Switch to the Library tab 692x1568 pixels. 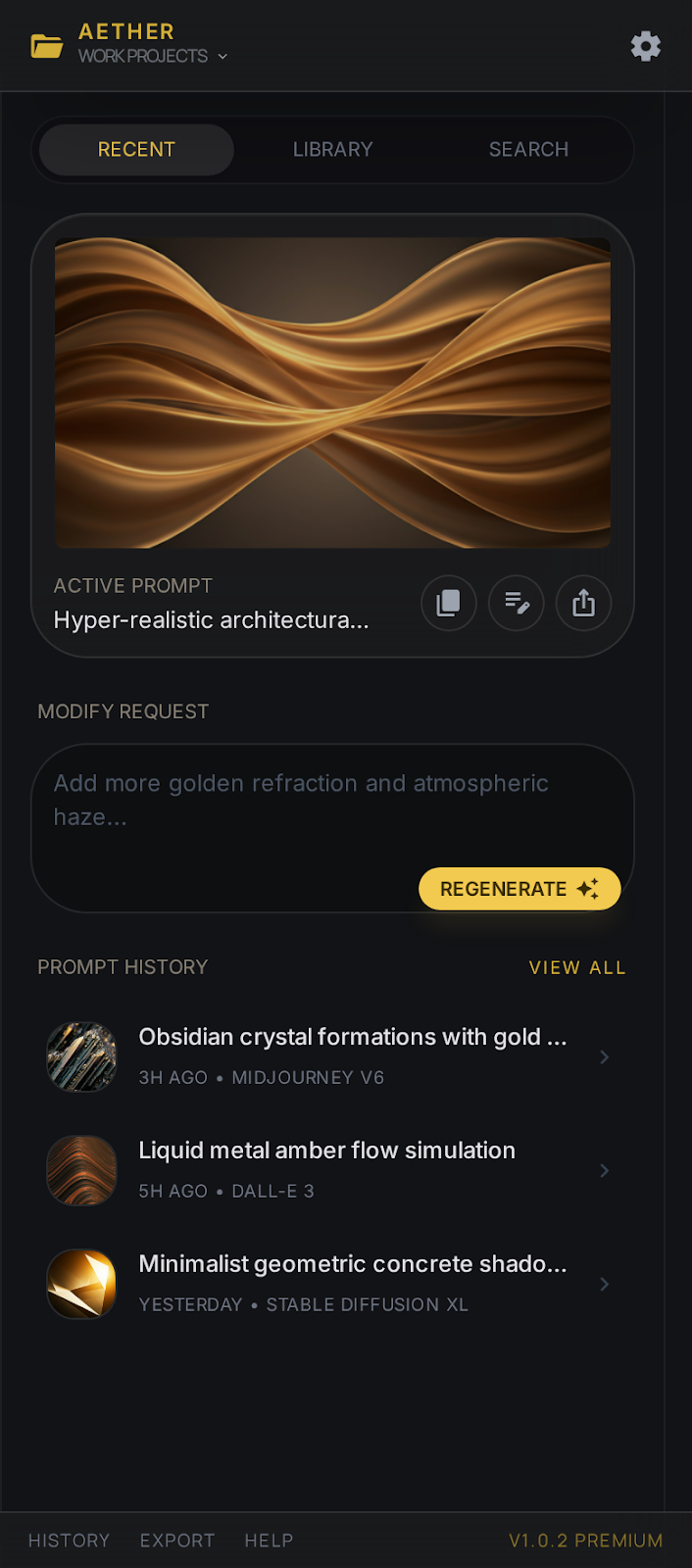click(x=332, y=150)
